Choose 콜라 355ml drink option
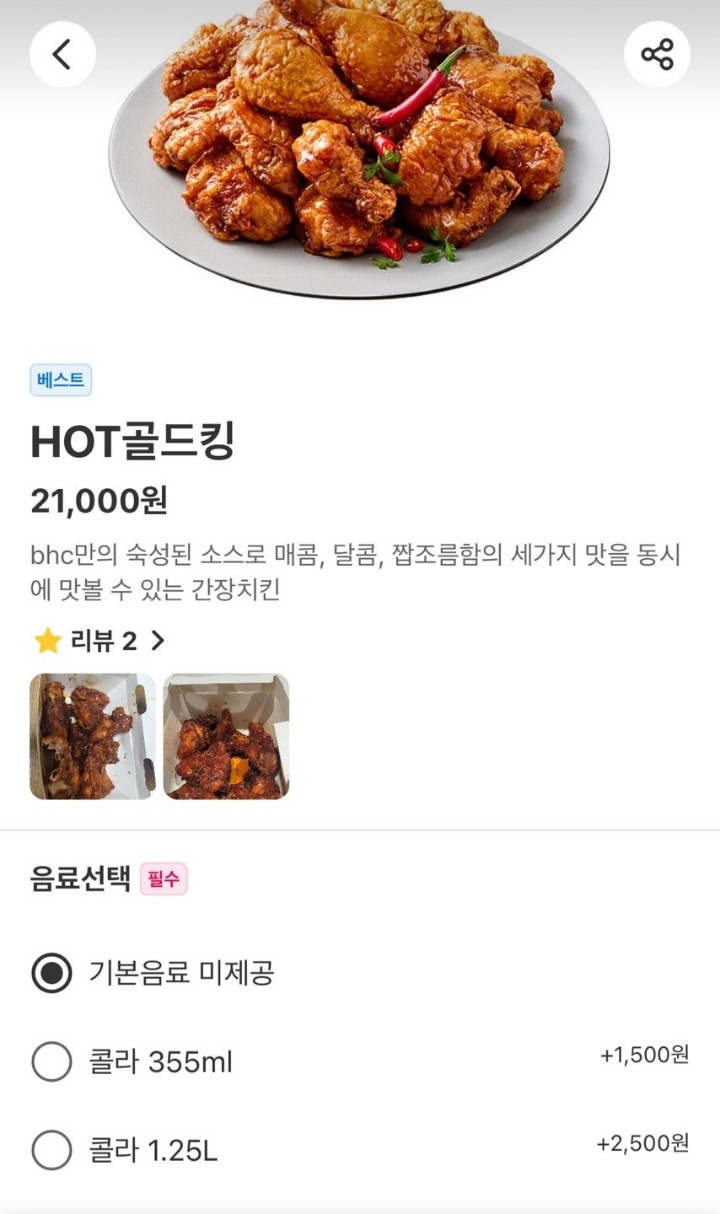 tap(52, 1061)
